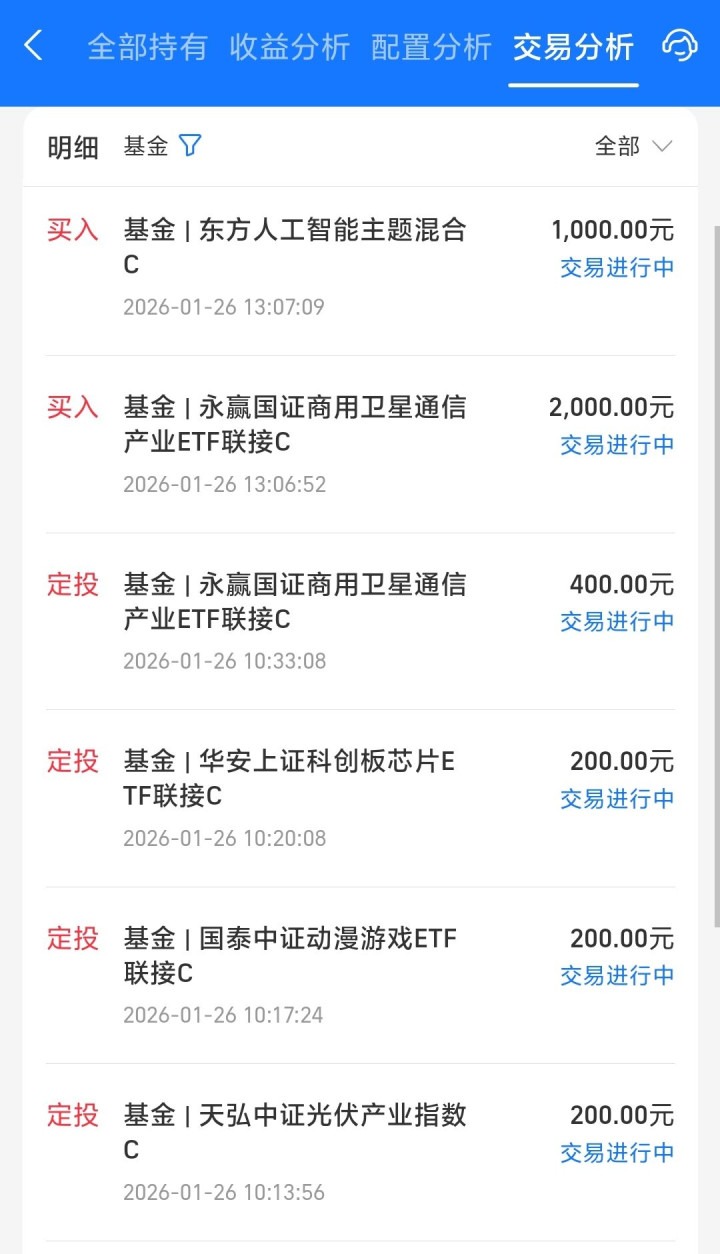View the 华安上证科创板芯片ETF联接C 定投 record
The image size is (720, 1254).
click(360, 798)
